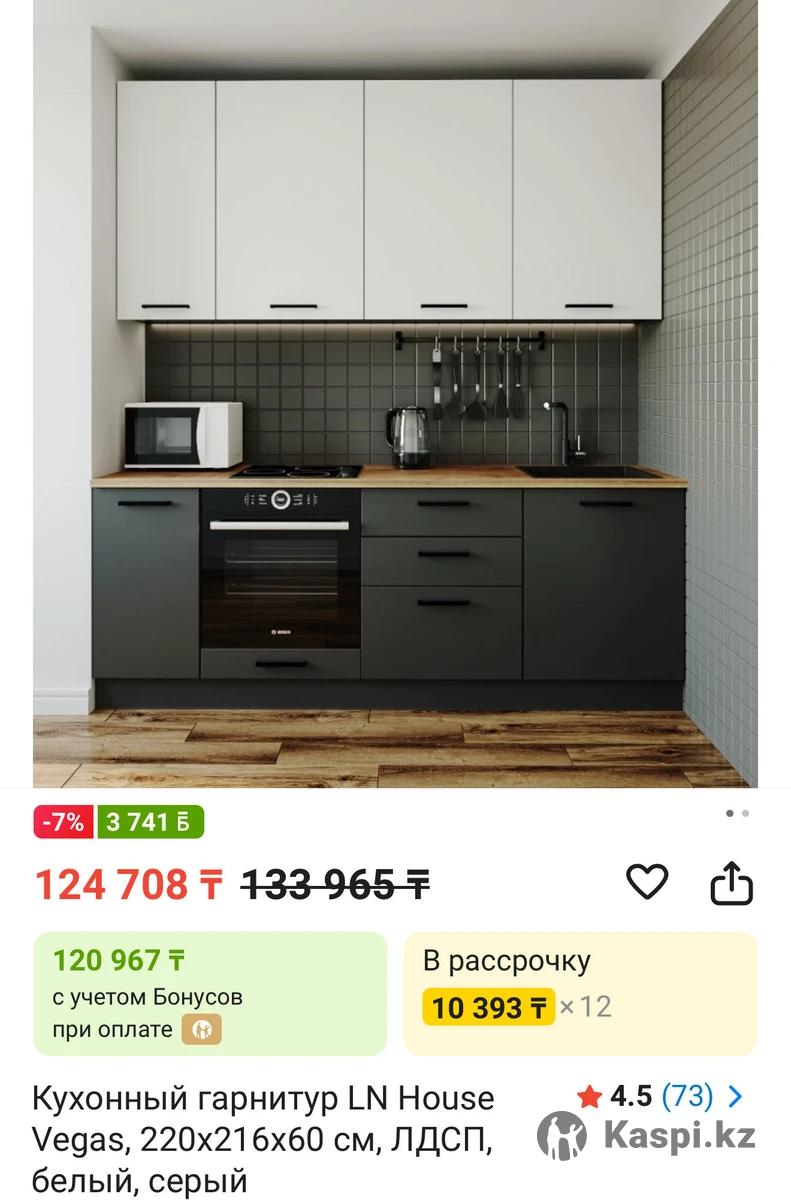Share this LN House Vegas listing
This screenshot has height=1200, width=791.
[x=731, y=883]
